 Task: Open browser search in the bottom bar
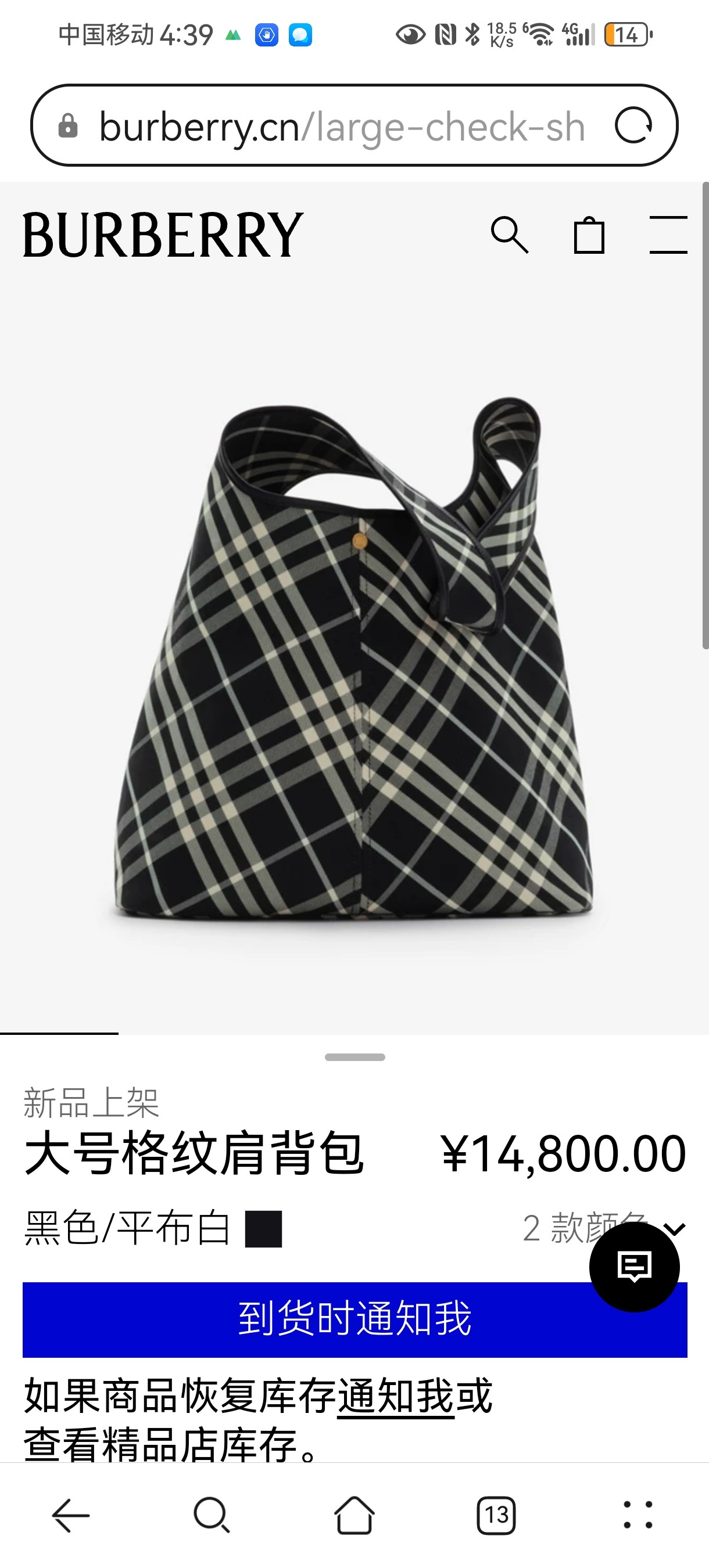pyautogui.click(x=212, y=1515)
